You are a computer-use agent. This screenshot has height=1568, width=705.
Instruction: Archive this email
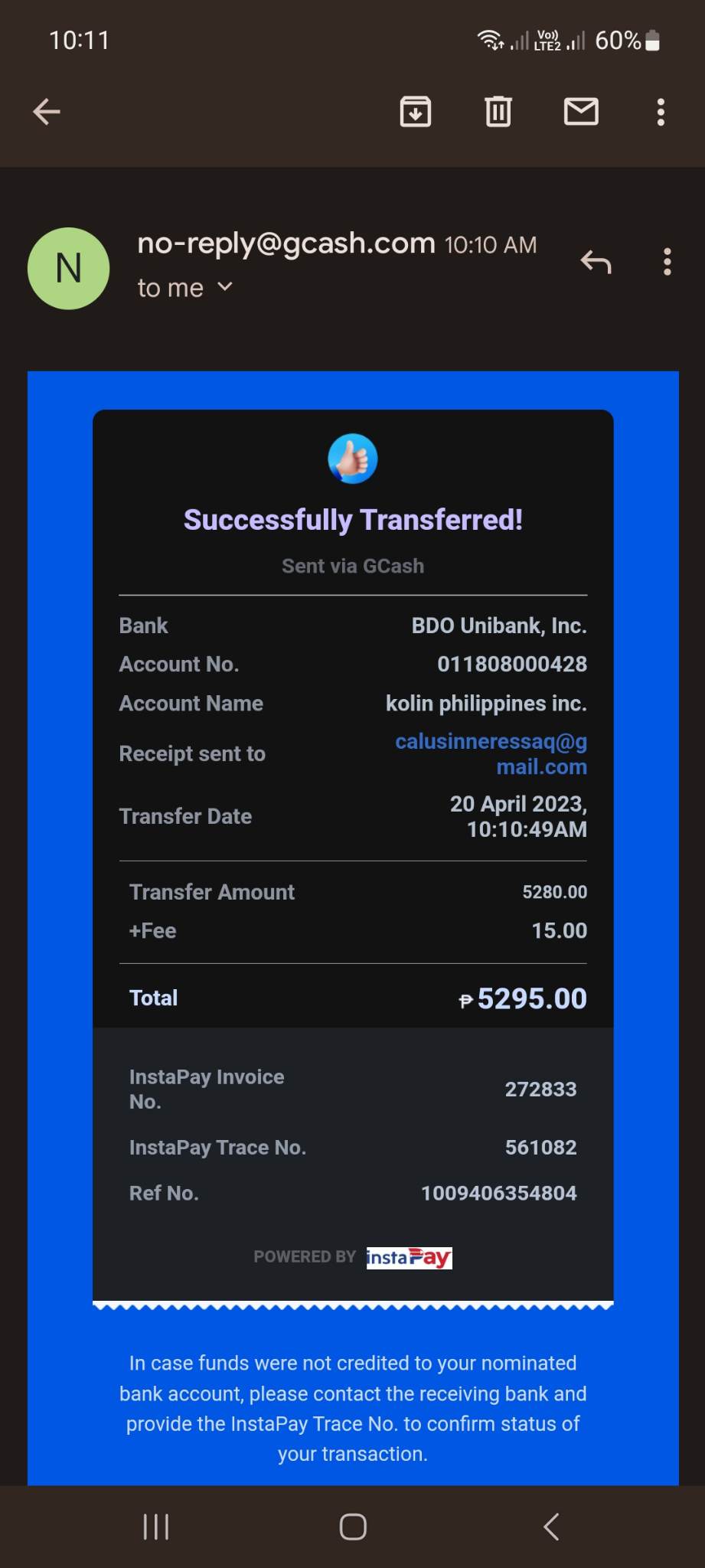[x=416, y=112]
